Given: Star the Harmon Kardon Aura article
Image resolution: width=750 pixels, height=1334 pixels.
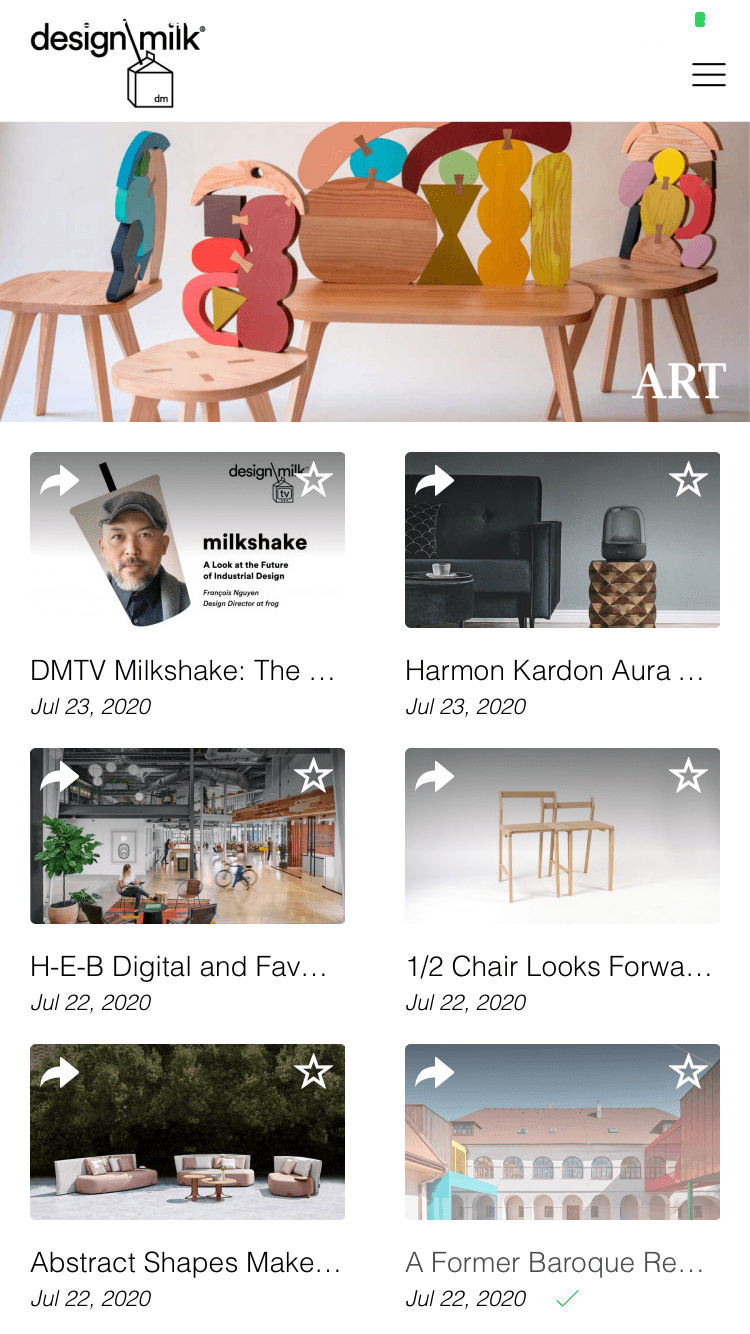Looking at the screenshot, I should pos(688,480).
